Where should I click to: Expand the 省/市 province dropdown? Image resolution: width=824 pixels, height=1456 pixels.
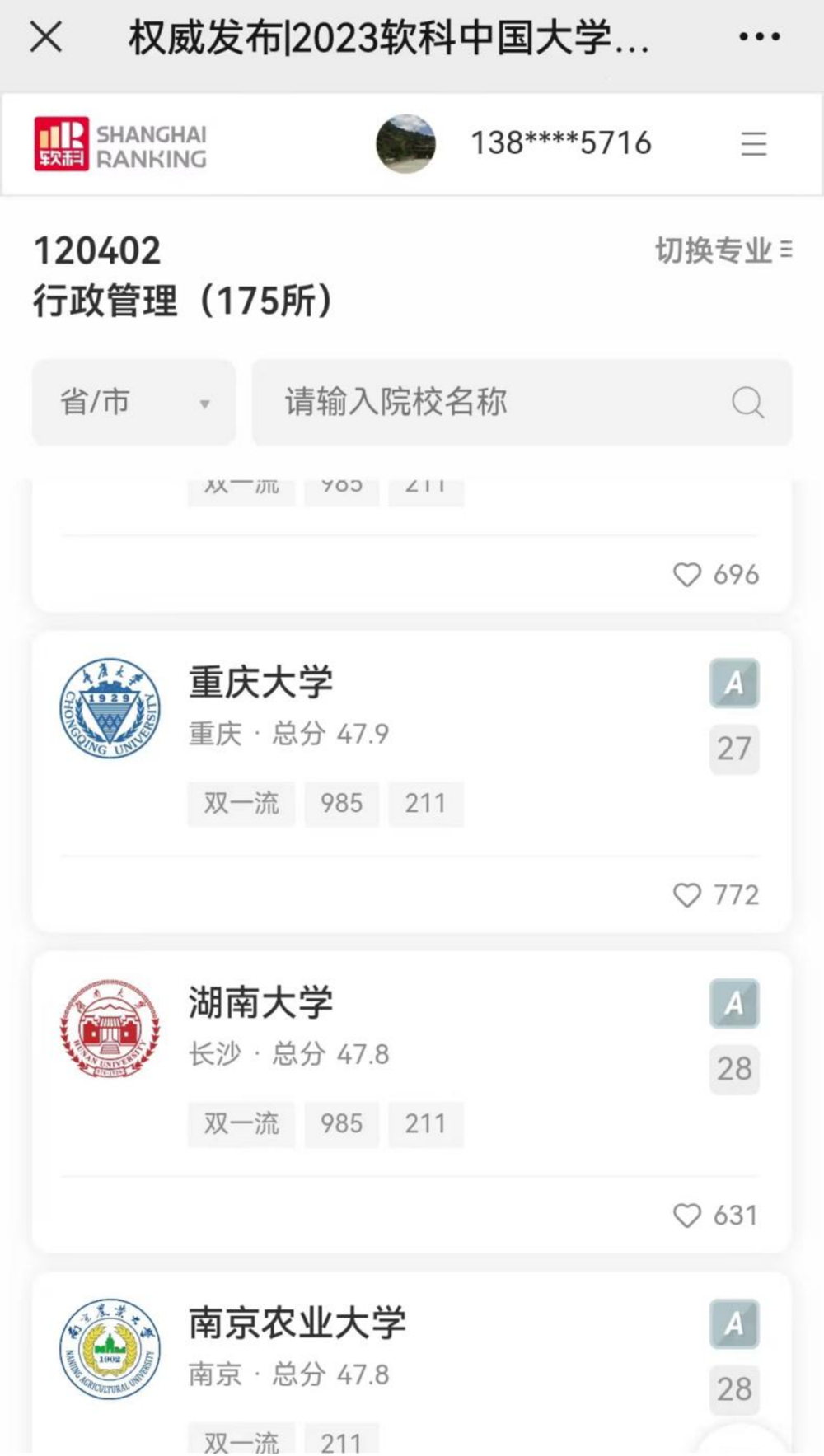(133, 403)
